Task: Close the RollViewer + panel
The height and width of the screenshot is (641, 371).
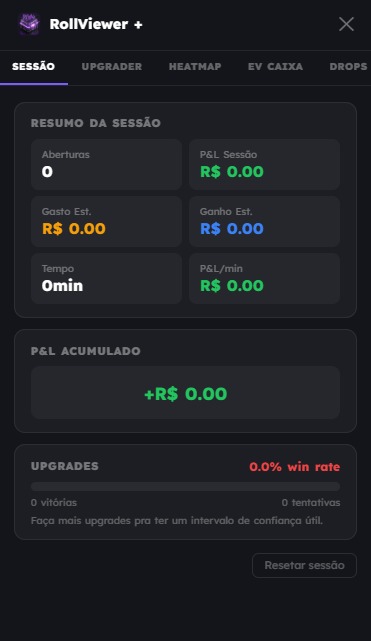Action: click(x=346, y=25)
